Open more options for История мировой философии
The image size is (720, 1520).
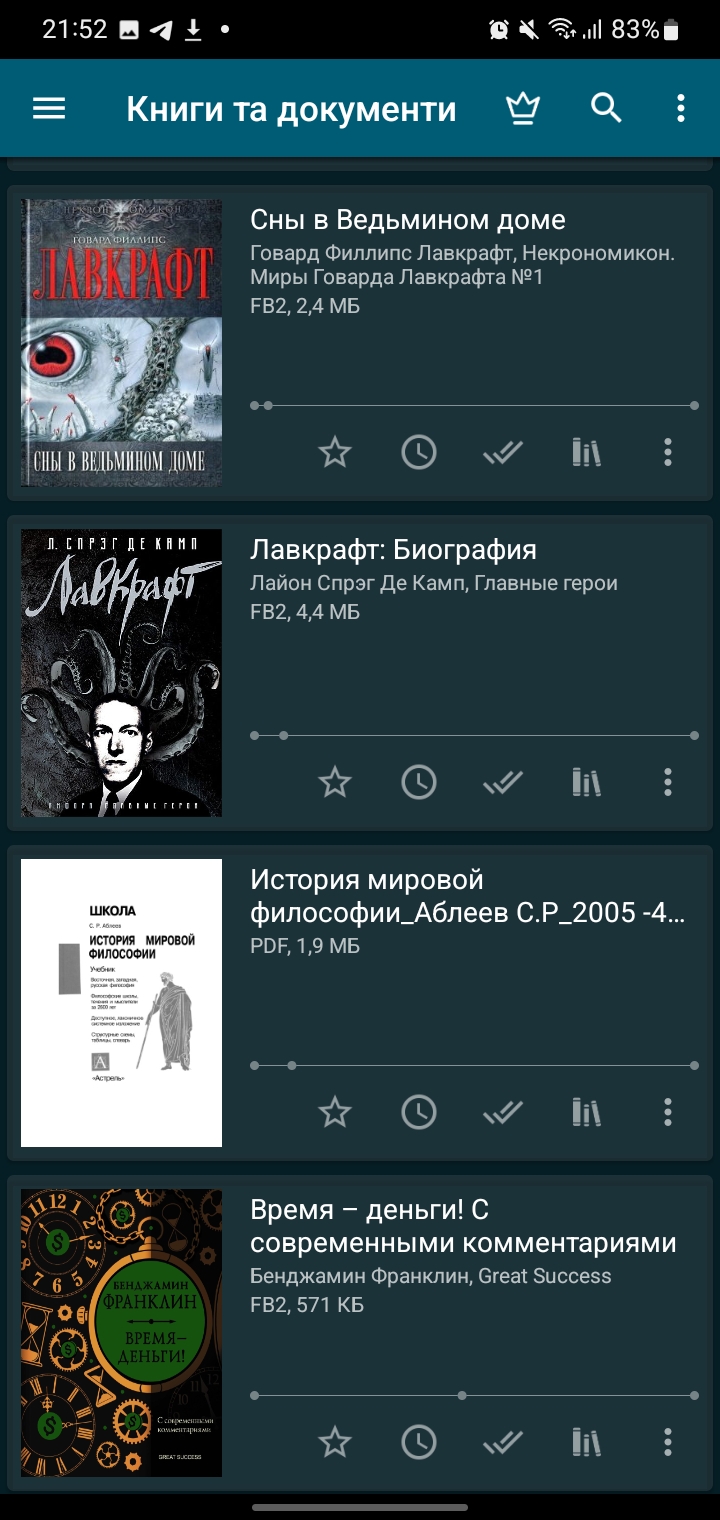[668, 1112]
